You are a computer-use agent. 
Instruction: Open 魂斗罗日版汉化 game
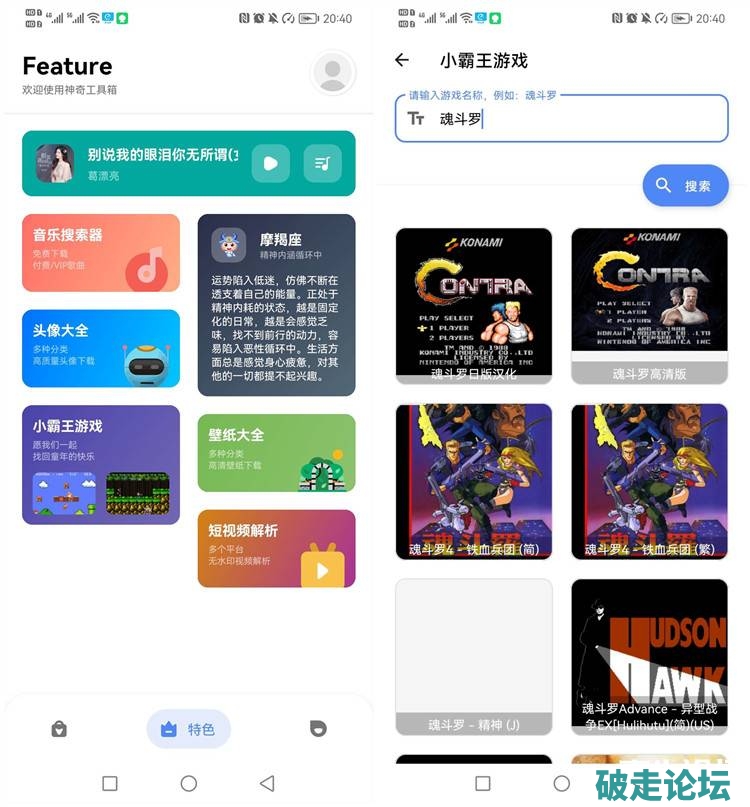(474, 305)
